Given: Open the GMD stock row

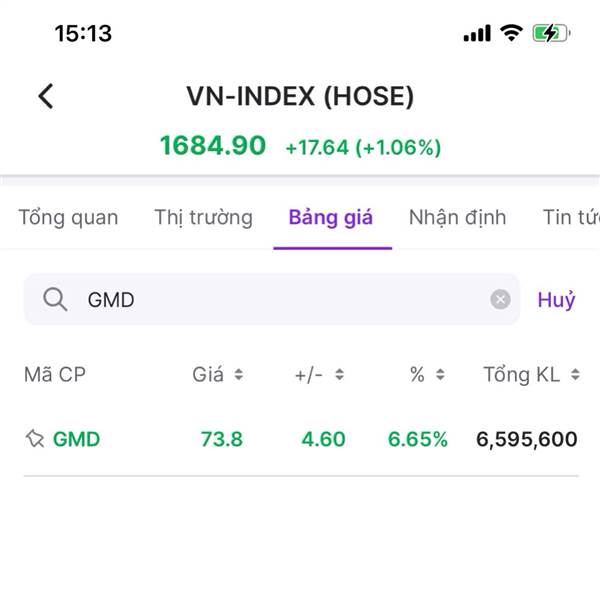Looking at the screenshot, I should 301,439.
